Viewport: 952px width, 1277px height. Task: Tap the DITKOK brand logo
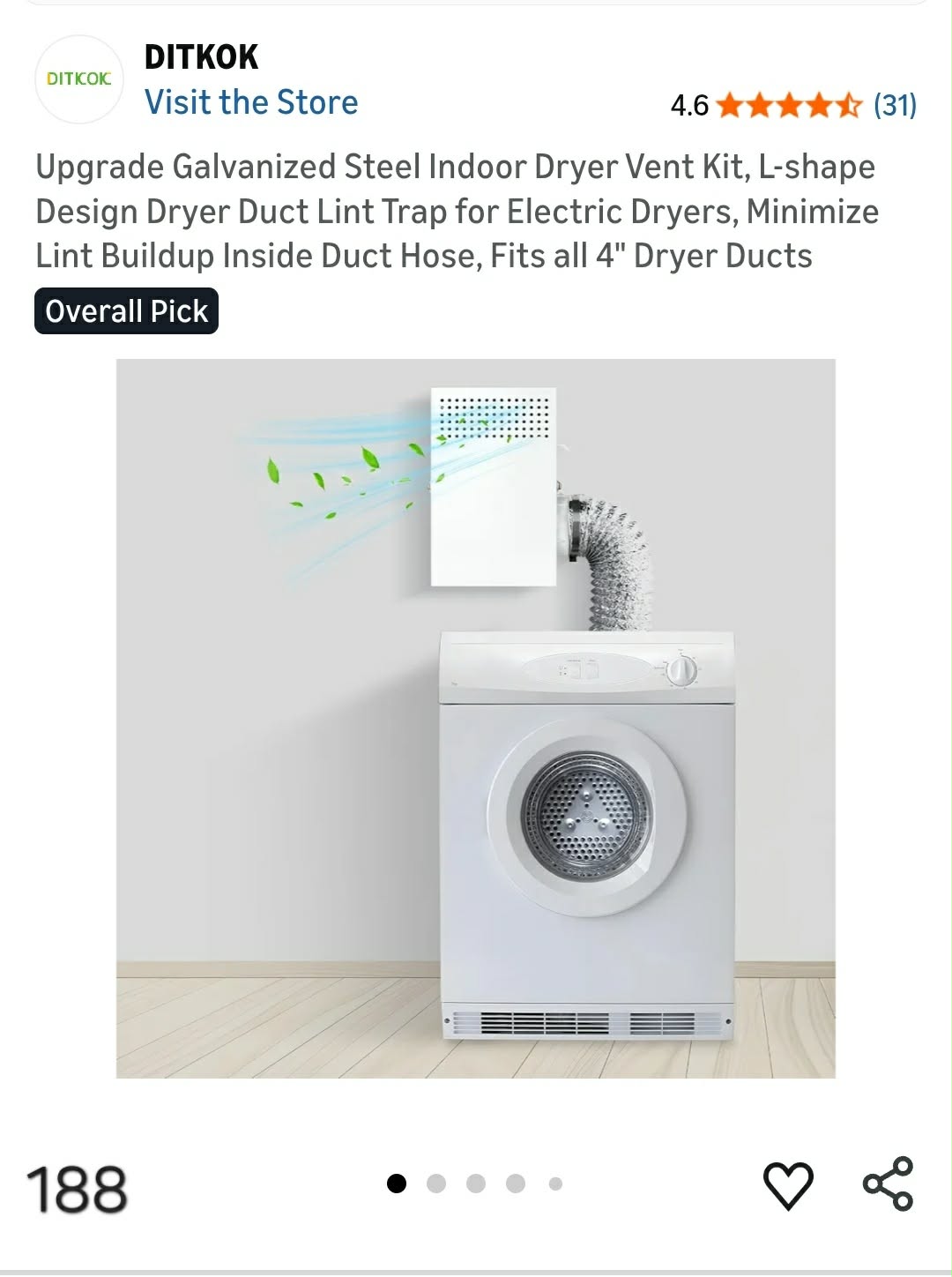(x=79, y=79)
